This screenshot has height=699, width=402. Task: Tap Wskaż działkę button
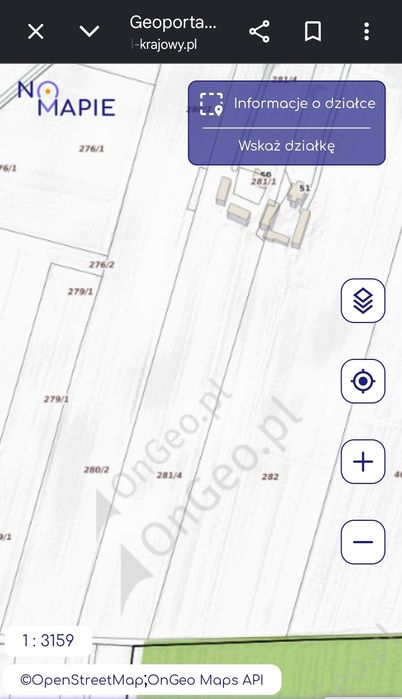click(x=287, y=146)
